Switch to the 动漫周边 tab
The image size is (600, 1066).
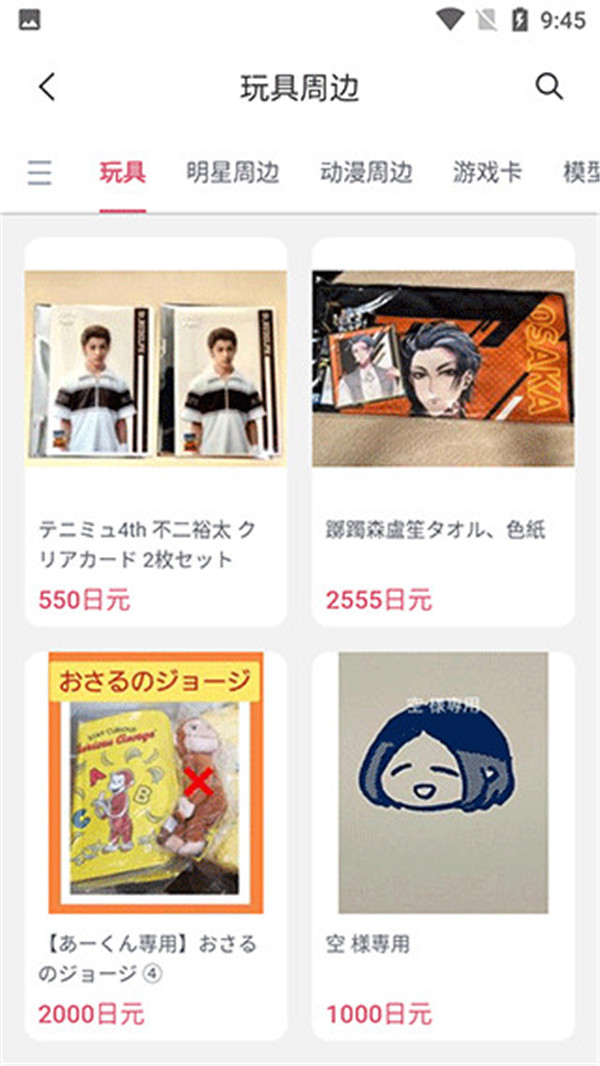pos(365,173)
